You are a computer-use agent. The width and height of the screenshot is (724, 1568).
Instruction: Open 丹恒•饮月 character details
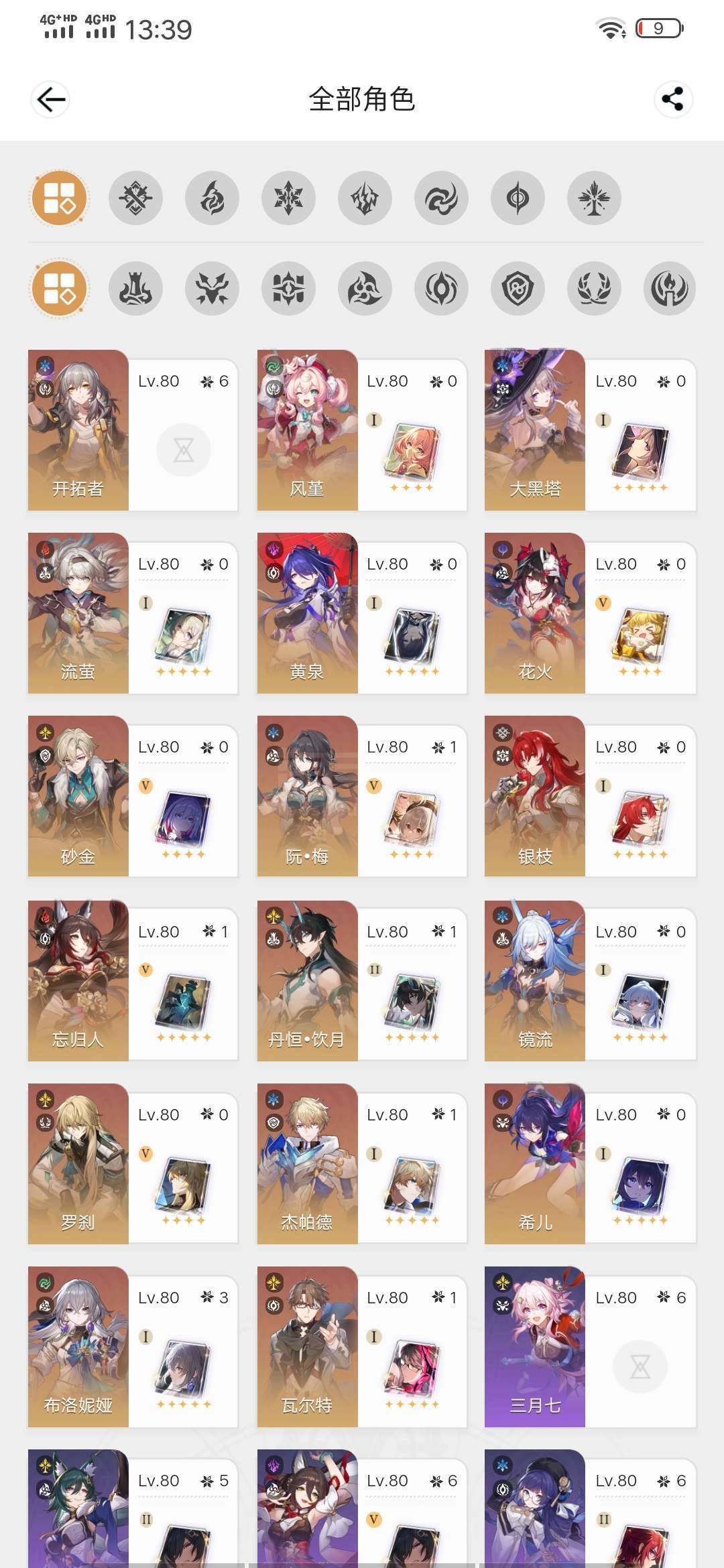click(362, 980)
